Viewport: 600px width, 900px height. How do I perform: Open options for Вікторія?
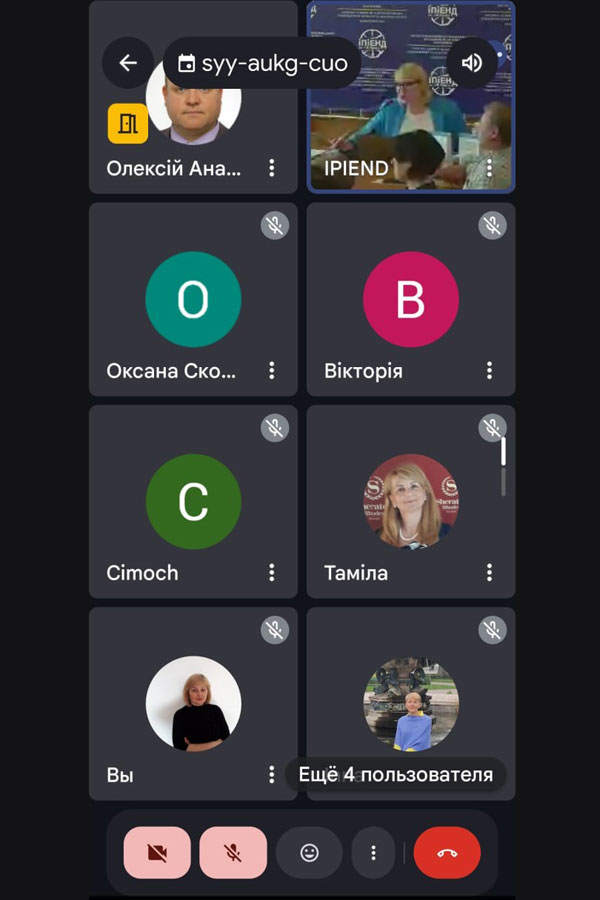pyautogui.click(x=489, y=371)
